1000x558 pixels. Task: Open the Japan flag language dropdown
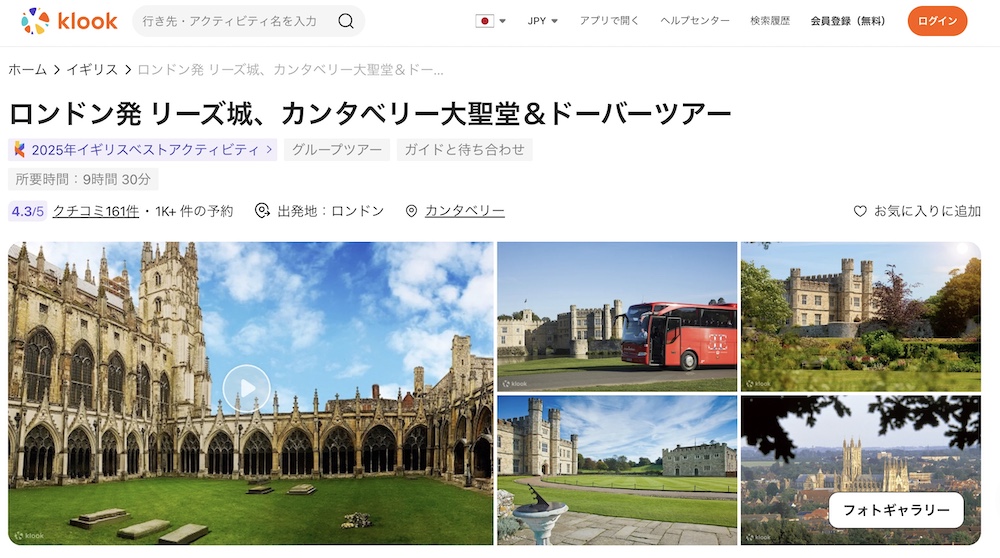pyautogui.click(x=490, y=21)
